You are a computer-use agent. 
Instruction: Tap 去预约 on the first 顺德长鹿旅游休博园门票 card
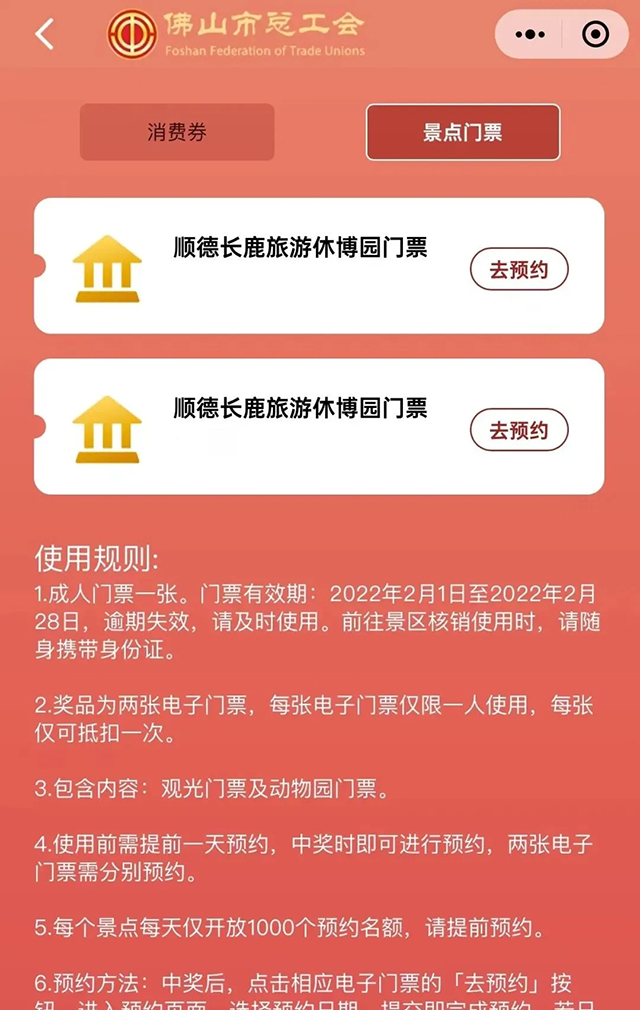click(519, 270)
